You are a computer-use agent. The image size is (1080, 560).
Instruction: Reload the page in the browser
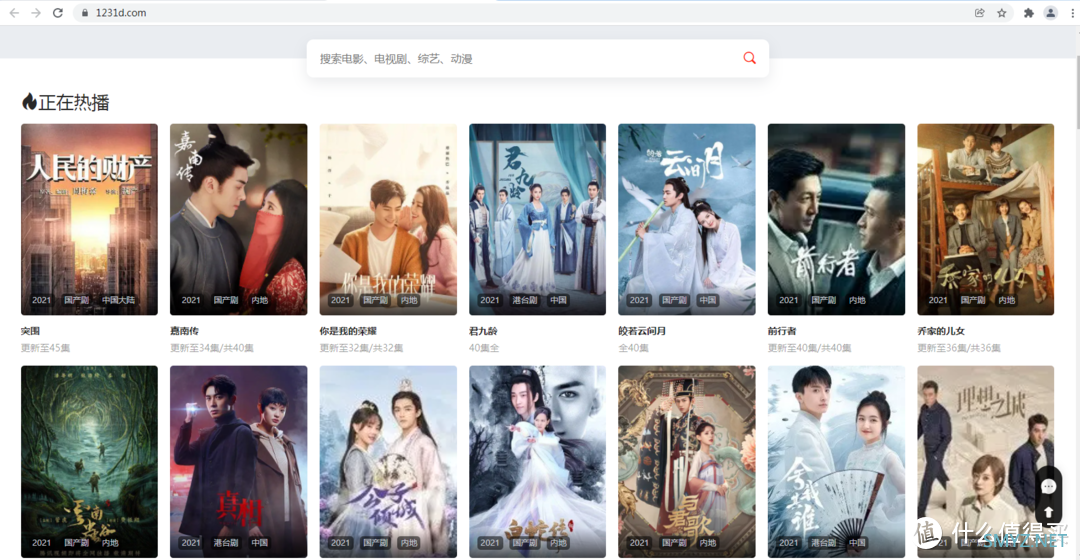(x=58, y=13)
